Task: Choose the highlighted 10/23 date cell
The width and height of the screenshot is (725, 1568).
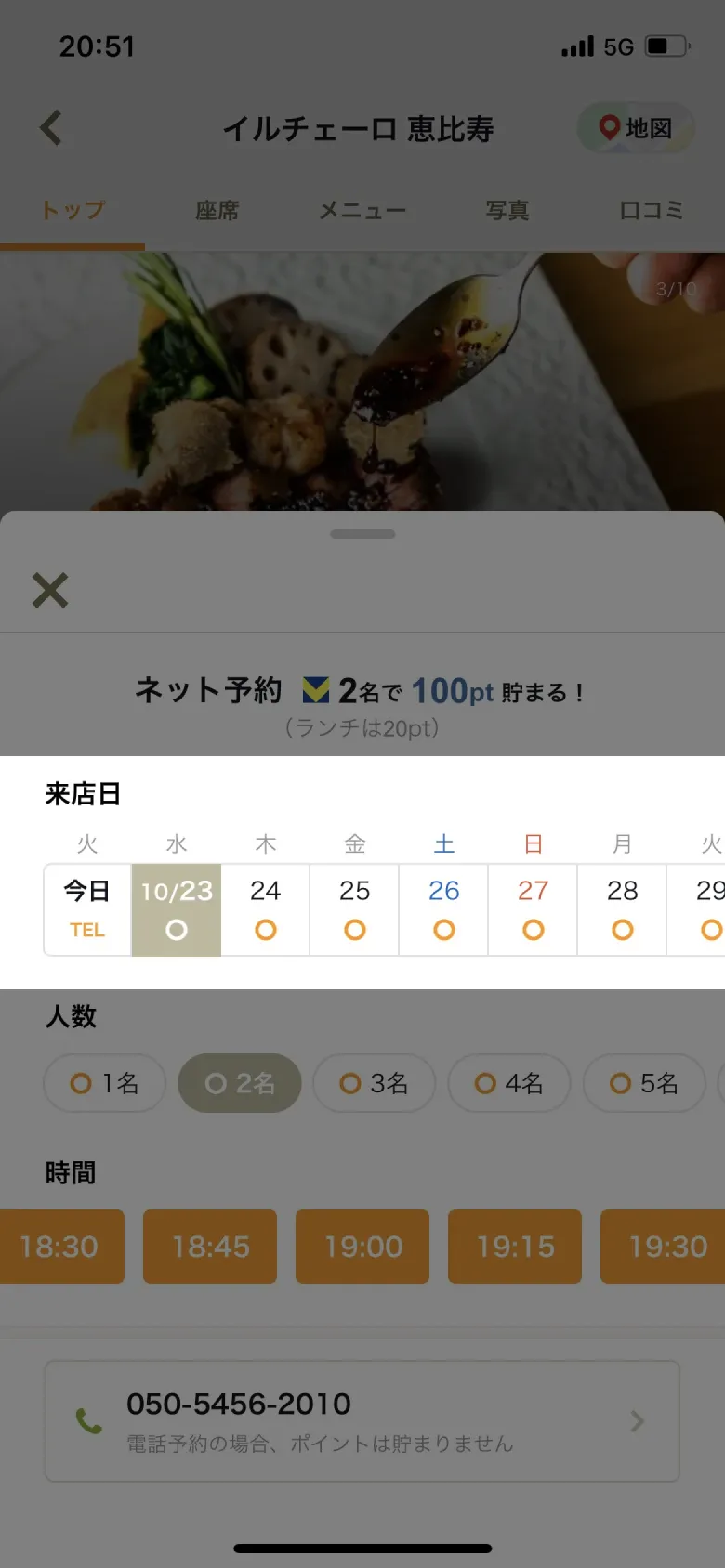Action: point(176,908)
